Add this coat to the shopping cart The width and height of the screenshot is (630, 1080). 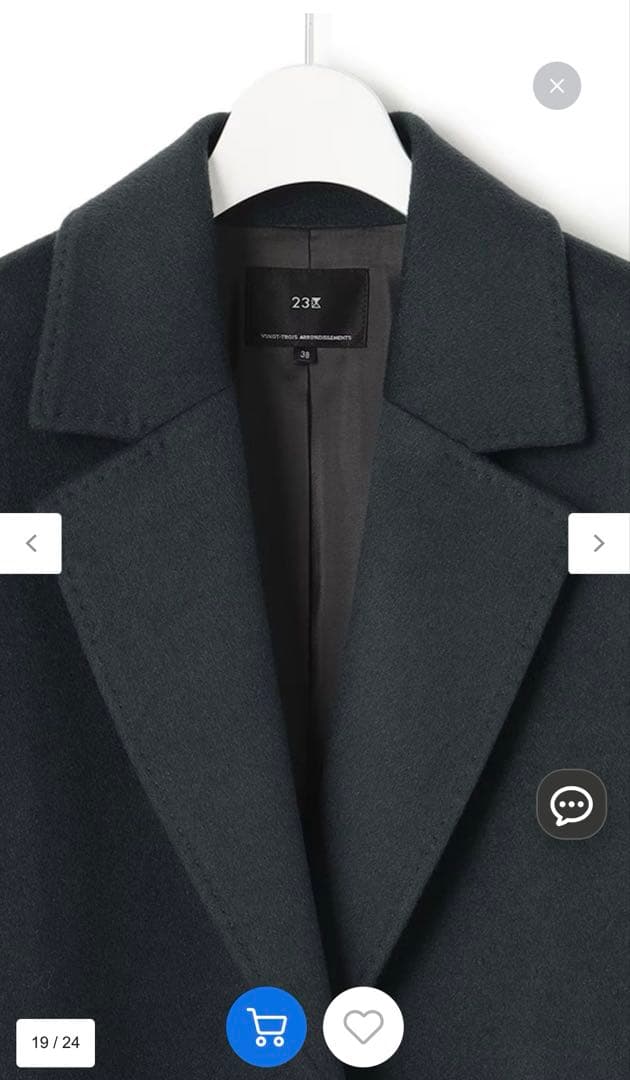pos(266,1027)
